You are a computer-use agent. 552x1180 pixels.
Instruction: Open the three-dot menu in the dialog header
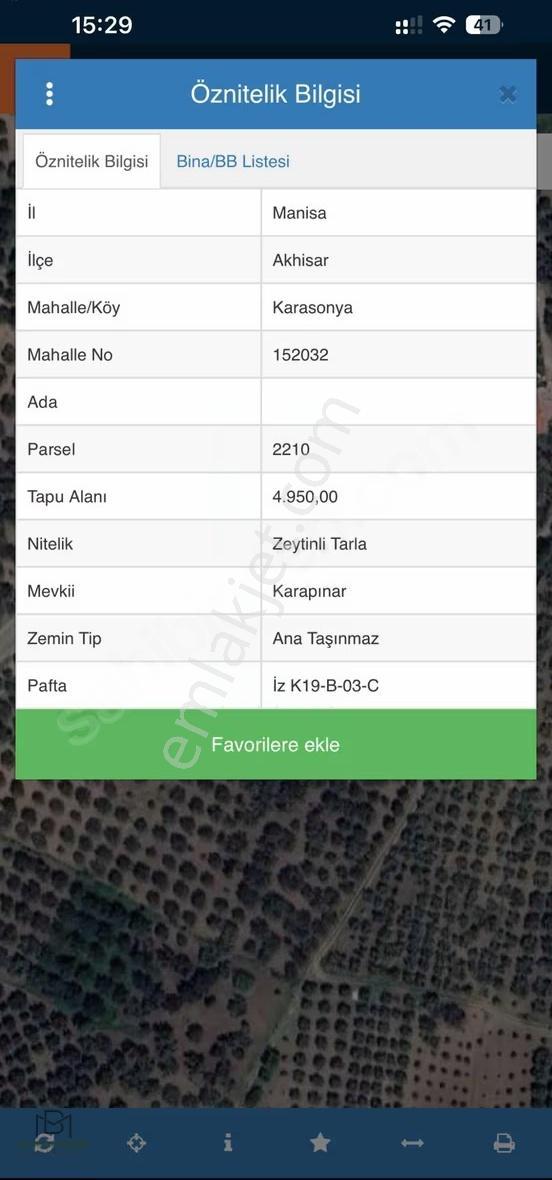coord(50,94)
